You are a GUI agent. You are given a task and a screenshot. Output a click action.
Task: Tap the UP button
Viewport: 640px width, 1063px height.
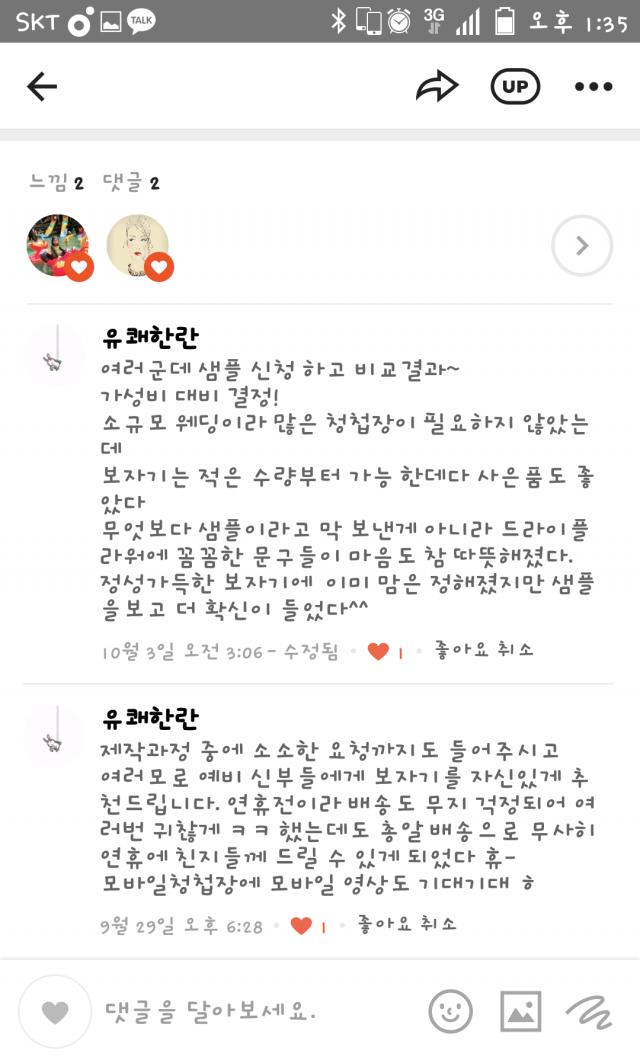point(515,87)
